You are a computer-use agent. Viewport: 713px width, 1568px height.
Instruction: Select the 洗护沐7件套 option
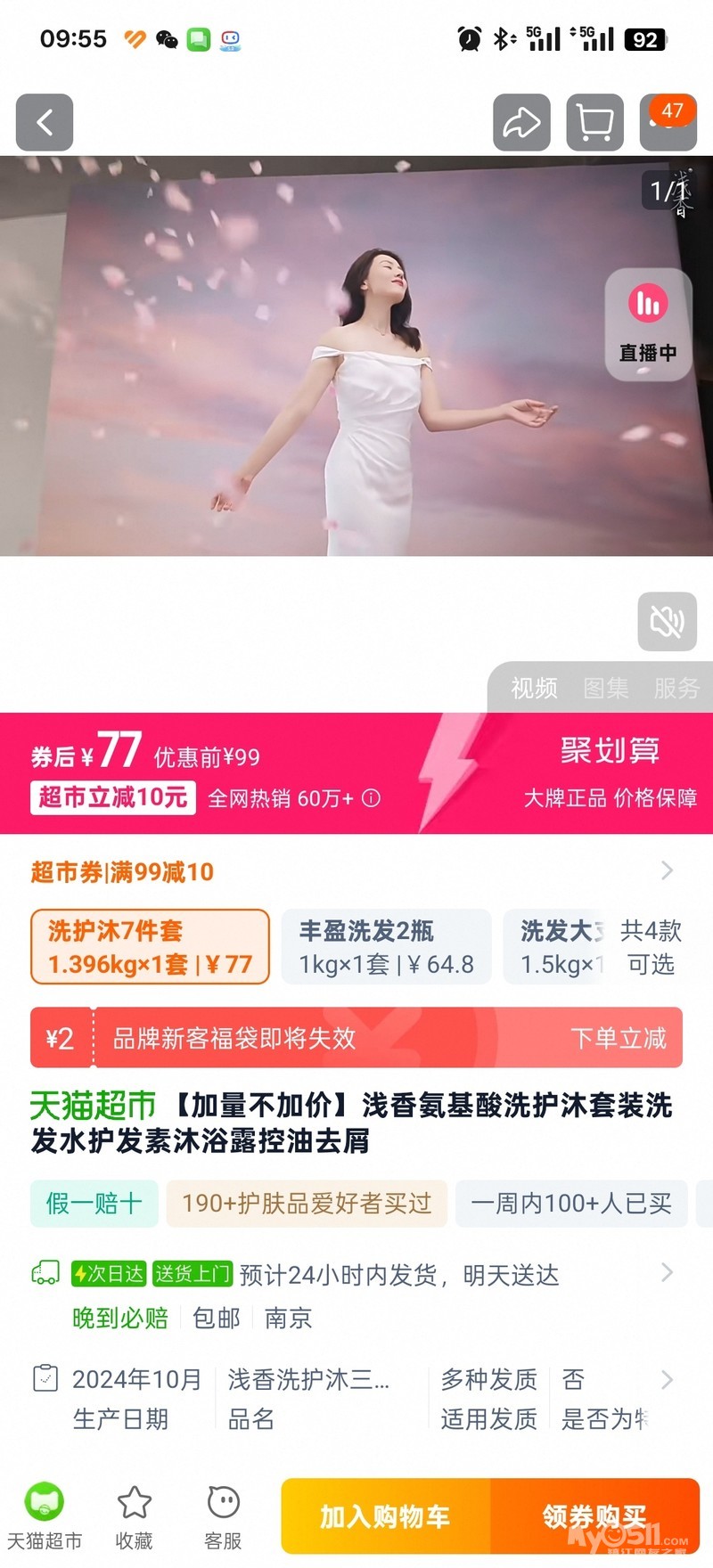[150, 947]
